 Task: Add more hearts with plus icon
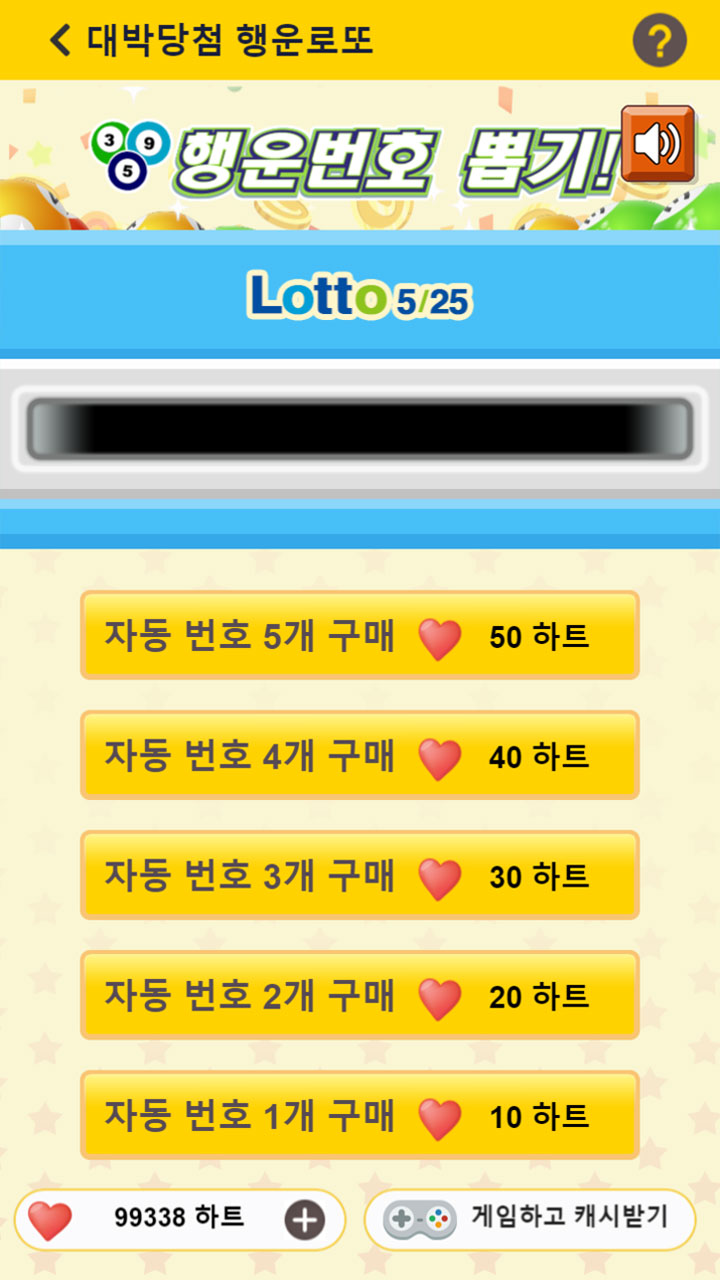[305, 1220]
